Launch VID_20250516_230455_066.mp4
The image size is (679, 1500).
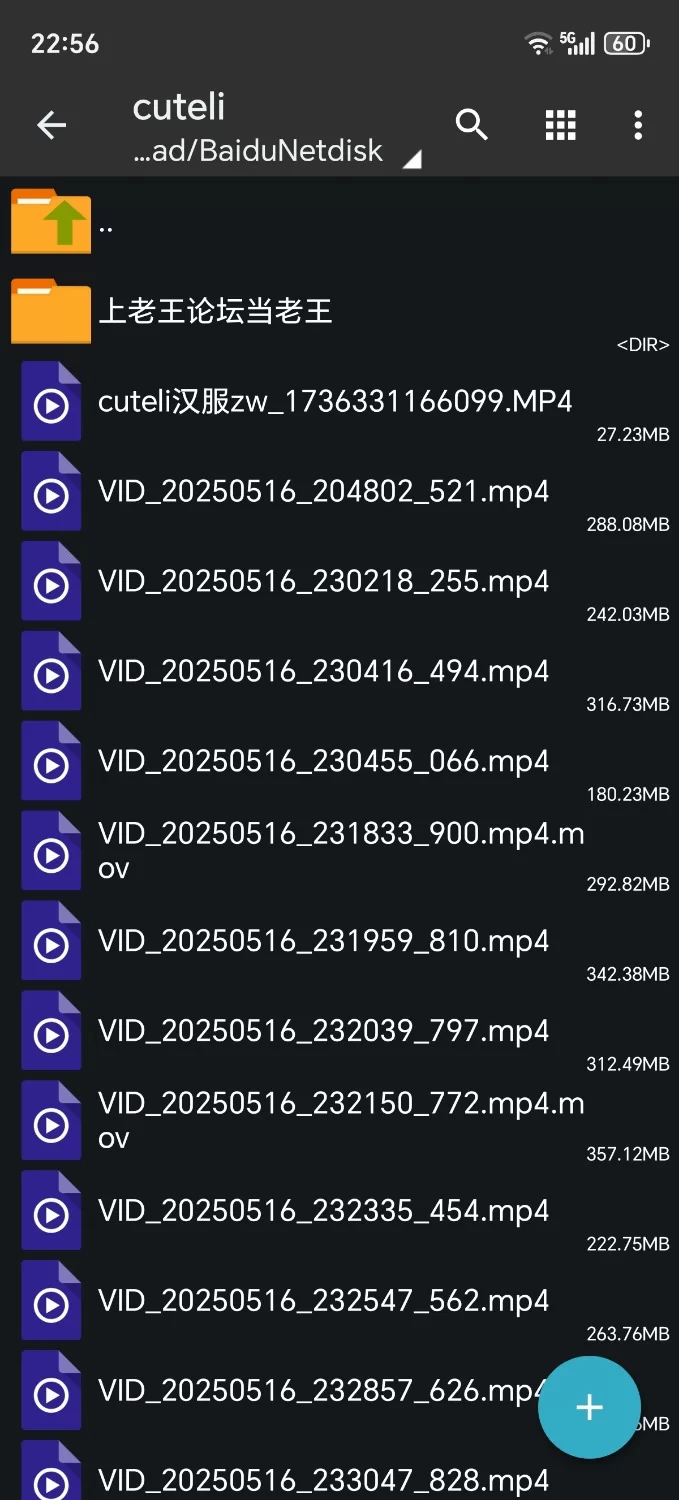coord(323,763)
